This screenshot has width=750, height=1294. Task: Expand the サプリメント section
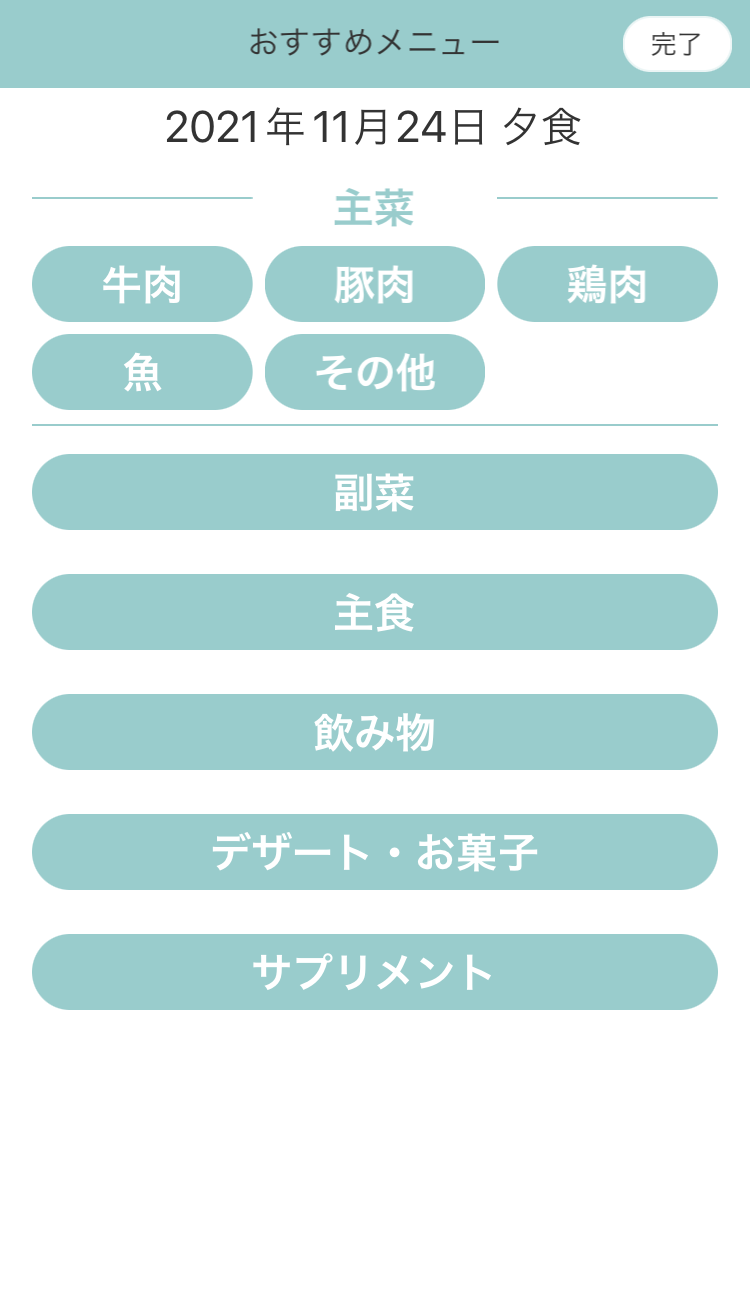374,972
